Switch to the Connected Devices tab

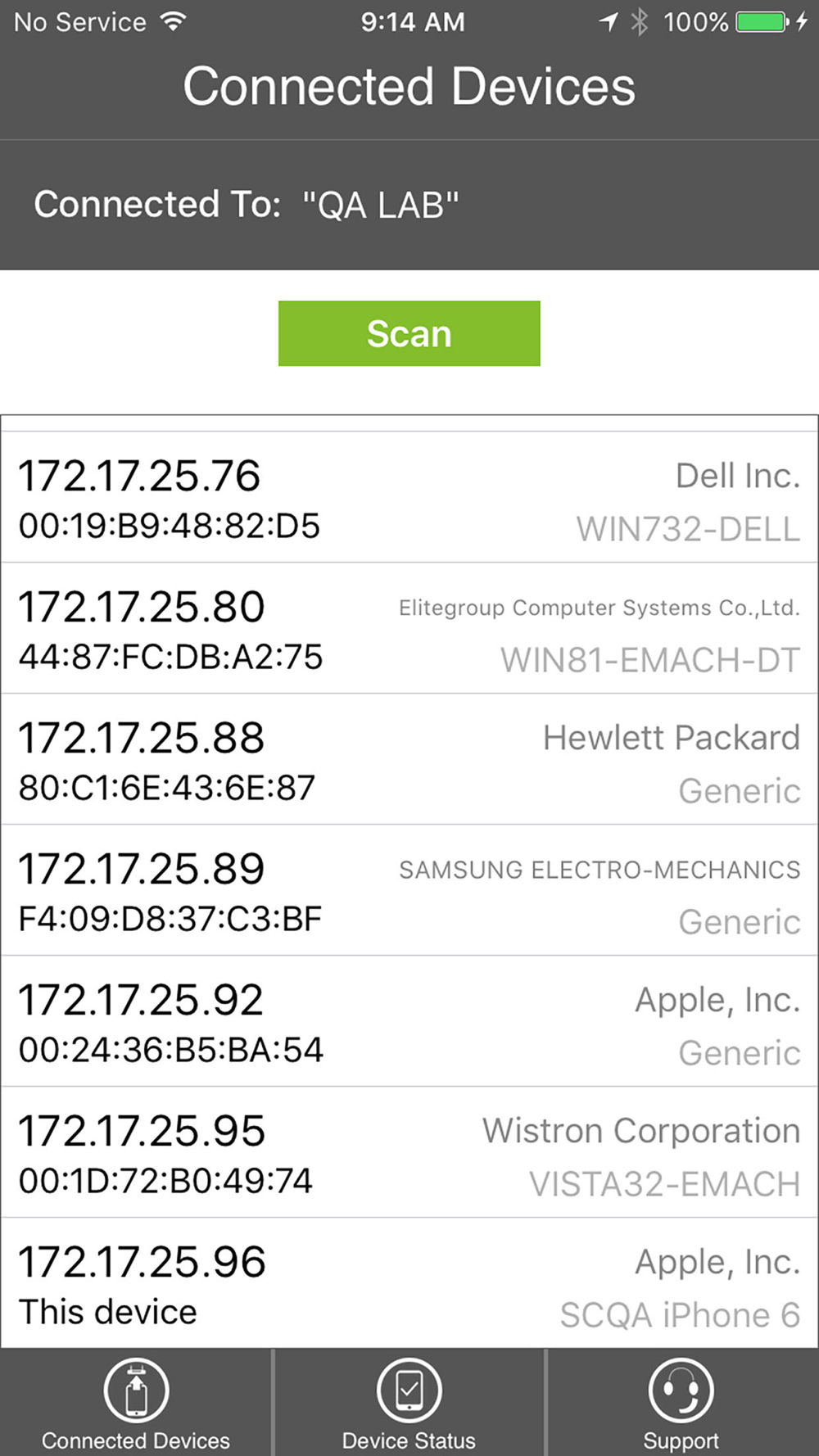(136, 1404)
